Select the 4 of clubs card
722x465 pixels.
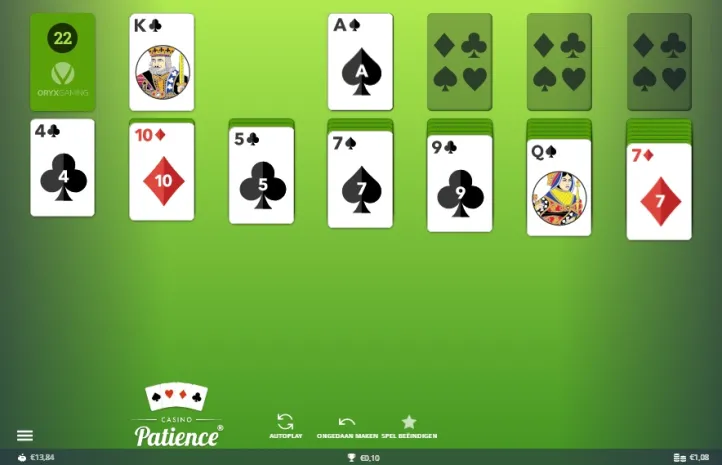point(62,168)
